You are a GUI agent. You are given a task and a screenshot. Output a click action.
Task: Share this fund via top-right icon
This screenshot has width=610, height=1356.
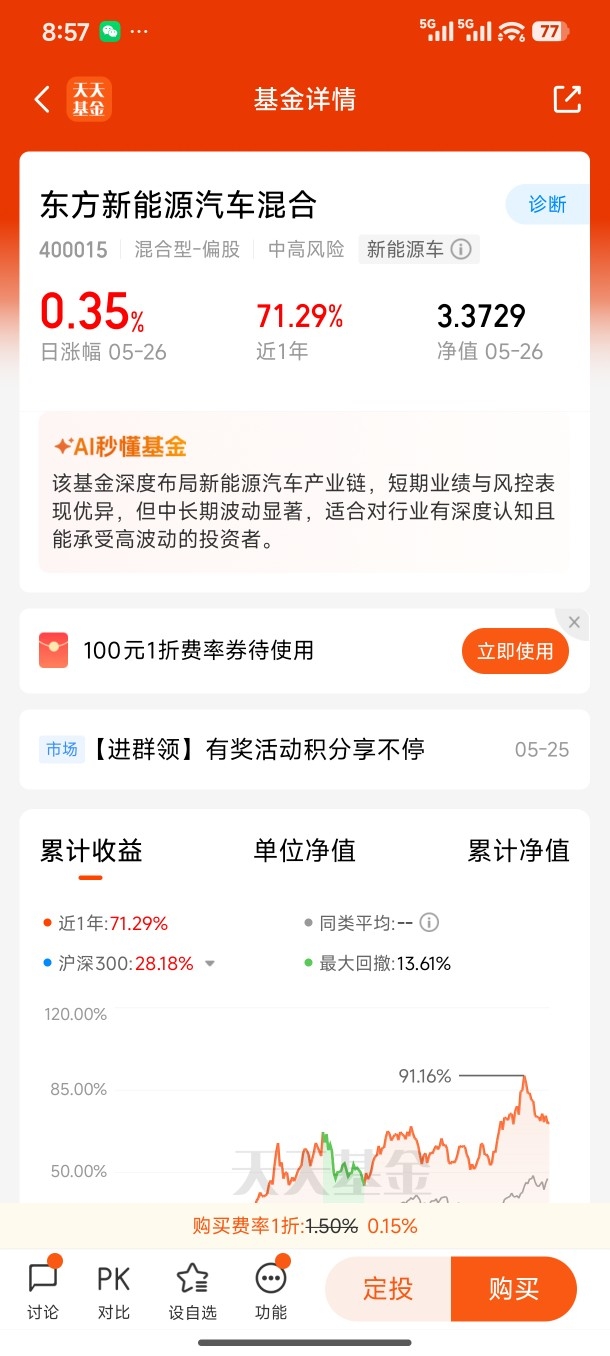567,99
